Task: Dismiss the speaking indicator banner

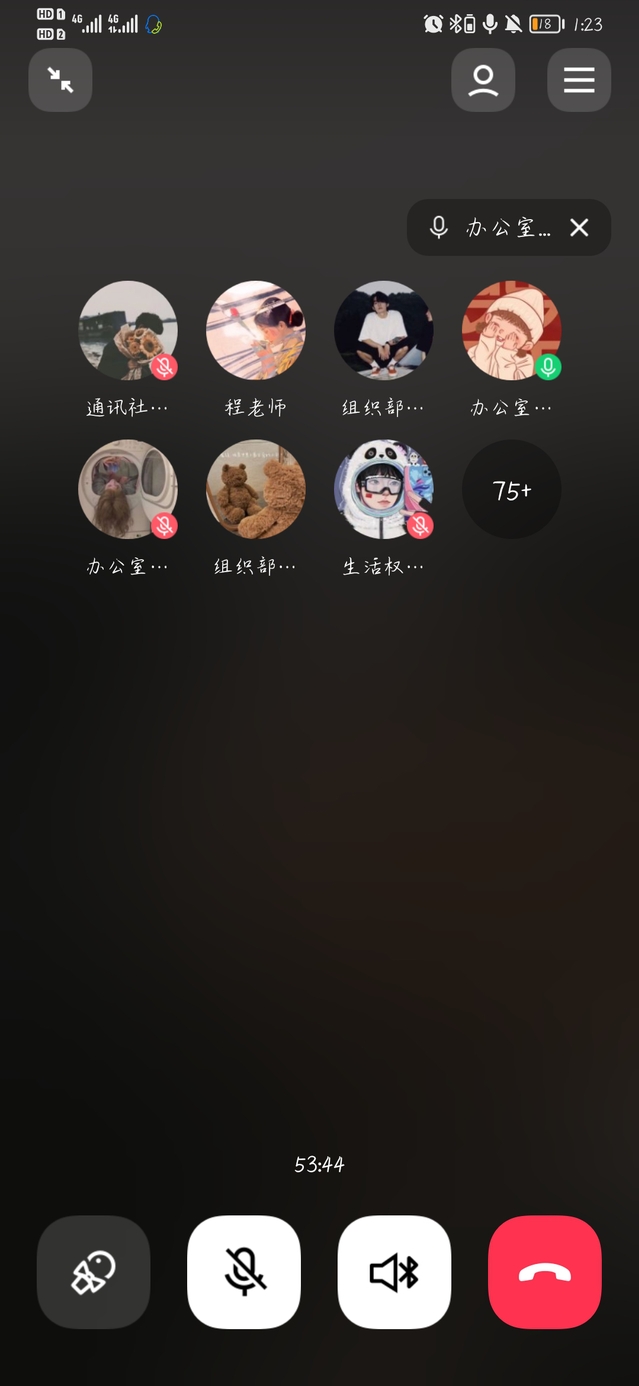Action: pyautogui.click(x=579, y=228)
